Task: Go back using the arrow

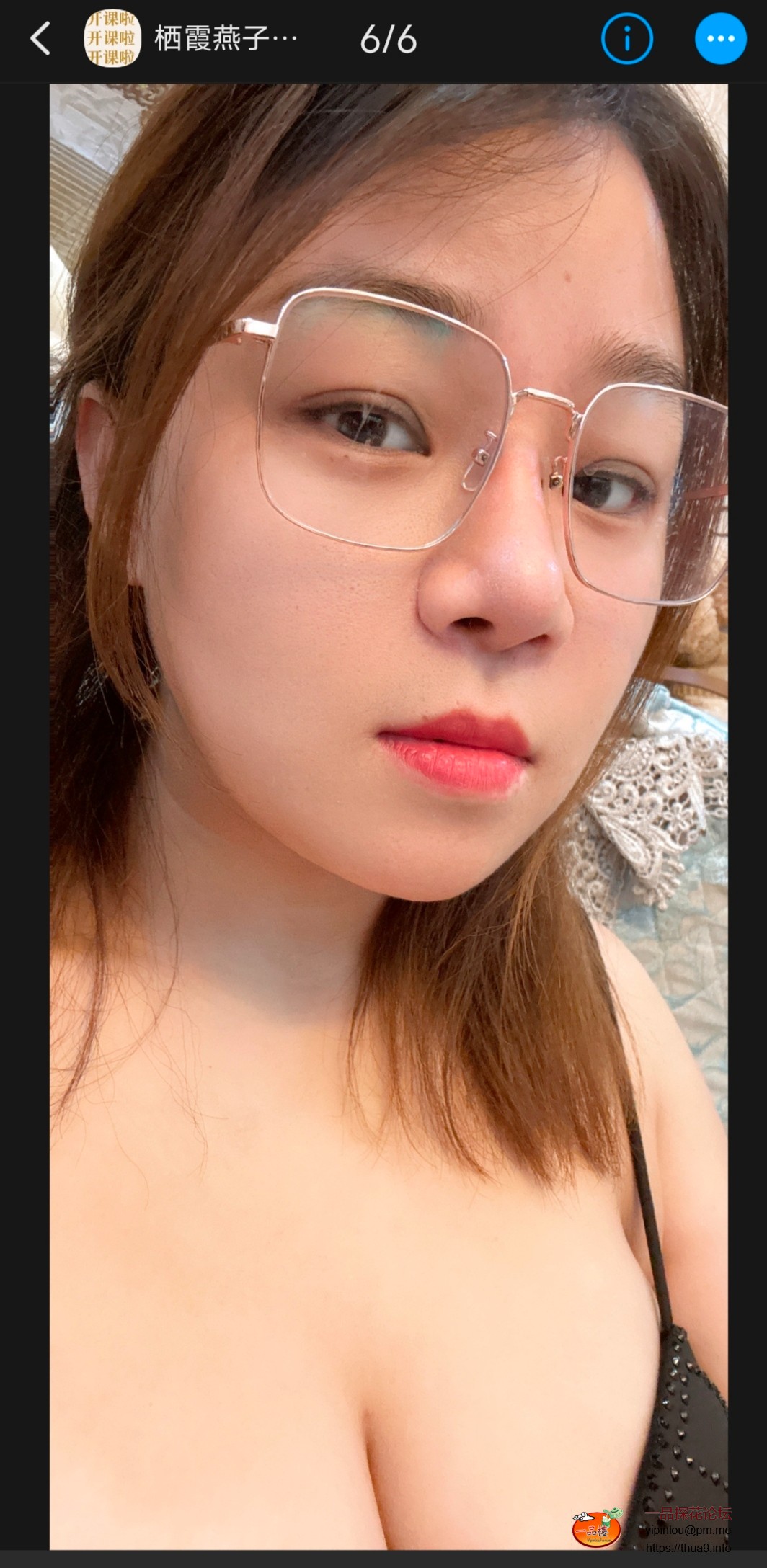Action: [x=41, y=38]
